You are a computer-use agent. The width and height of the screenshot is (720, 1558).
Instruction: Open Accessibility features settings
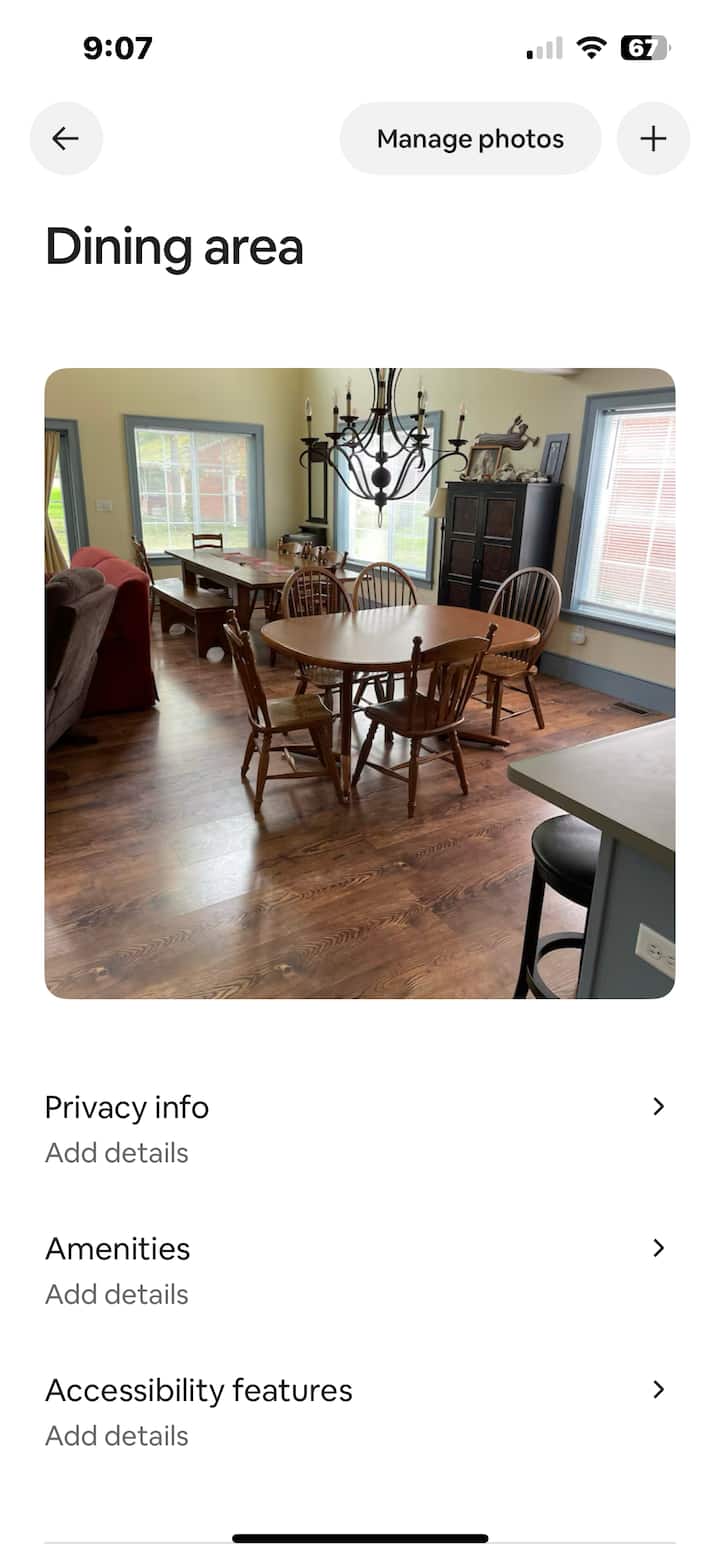coord(360,1411)
